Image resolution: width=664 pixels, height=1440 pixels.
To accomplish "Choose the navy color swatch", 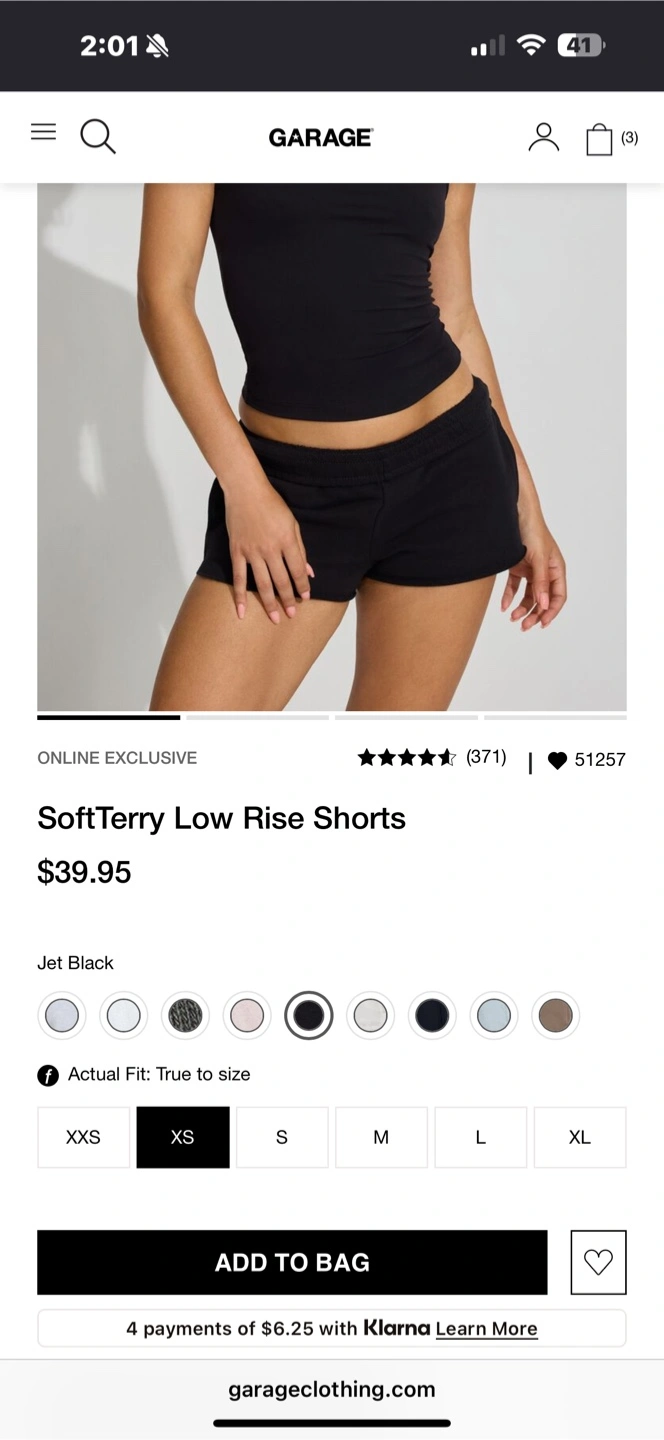I will click(432, 1016).
